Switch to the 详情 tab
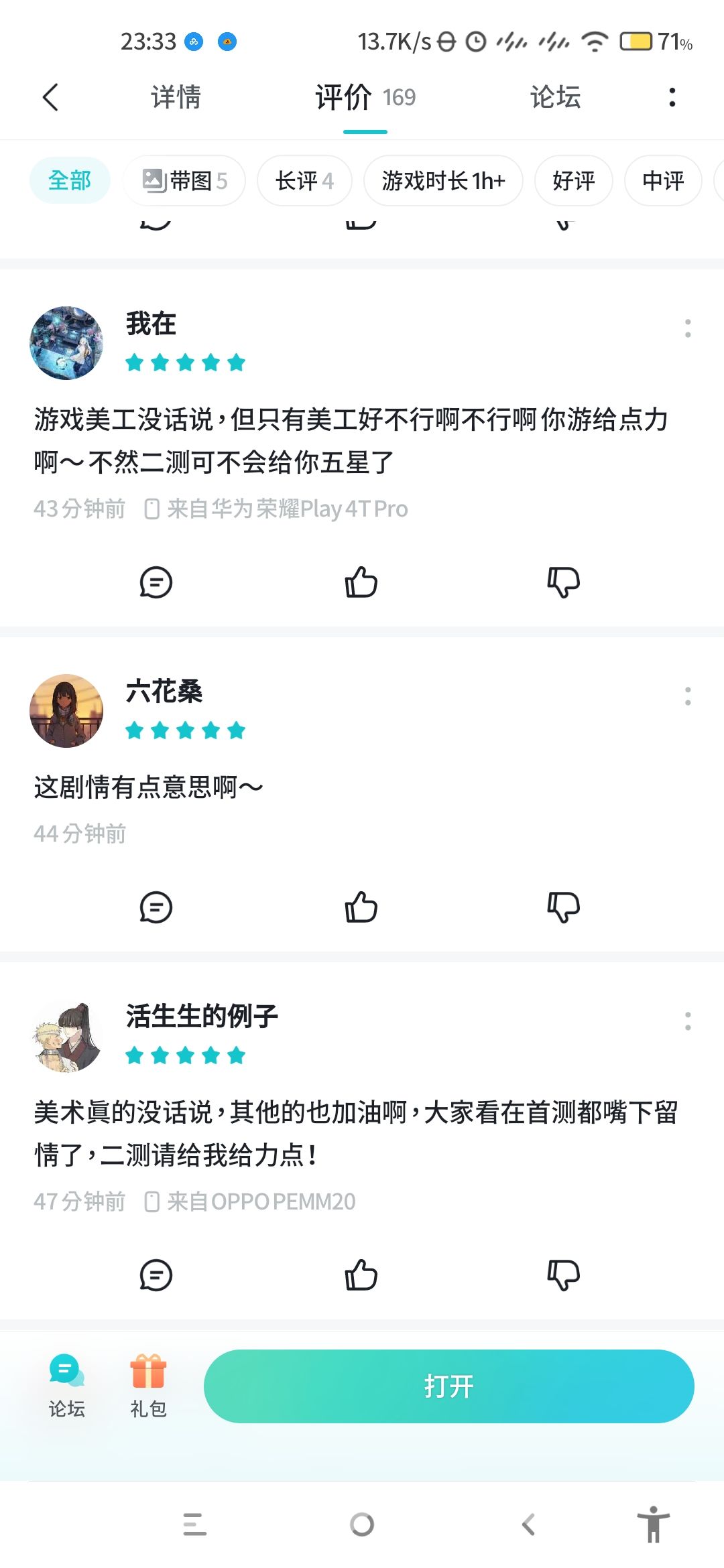724x1568 pixels. click(176, 97)
